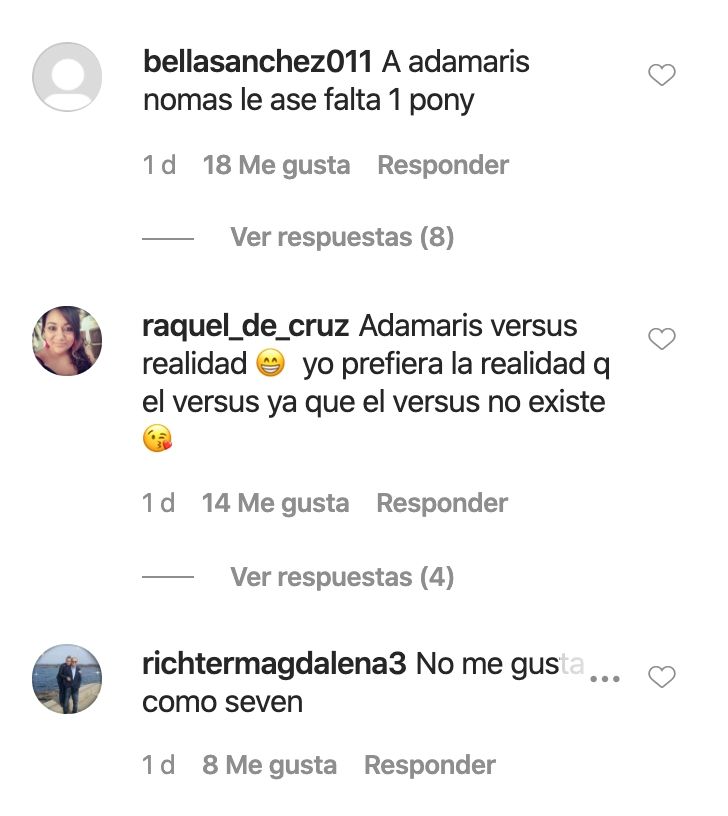Open username raquel_de_cruz
728x816 pixels.
point(246,326)
